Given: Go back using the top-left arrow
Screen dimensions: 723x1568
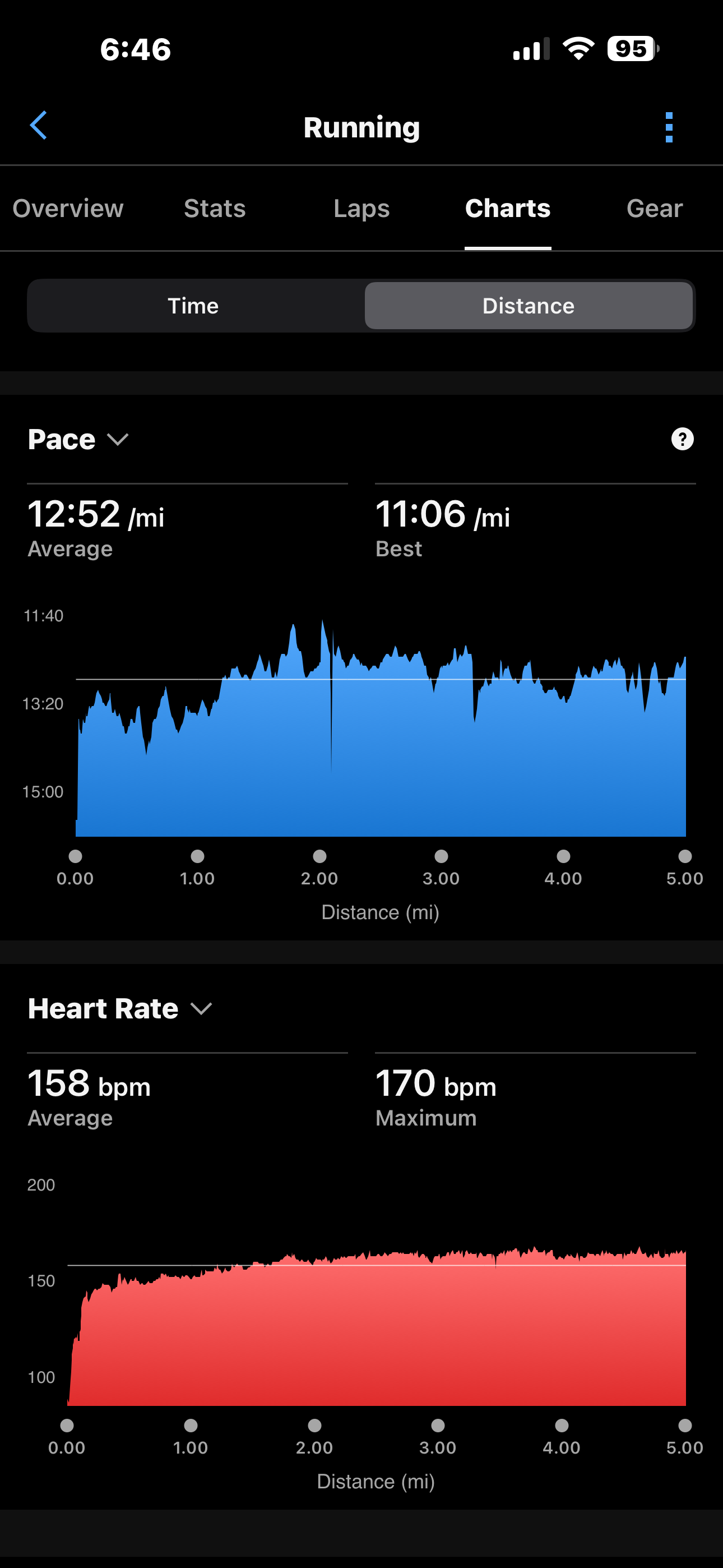Looking at the screenshot, I should pos(38,126).
